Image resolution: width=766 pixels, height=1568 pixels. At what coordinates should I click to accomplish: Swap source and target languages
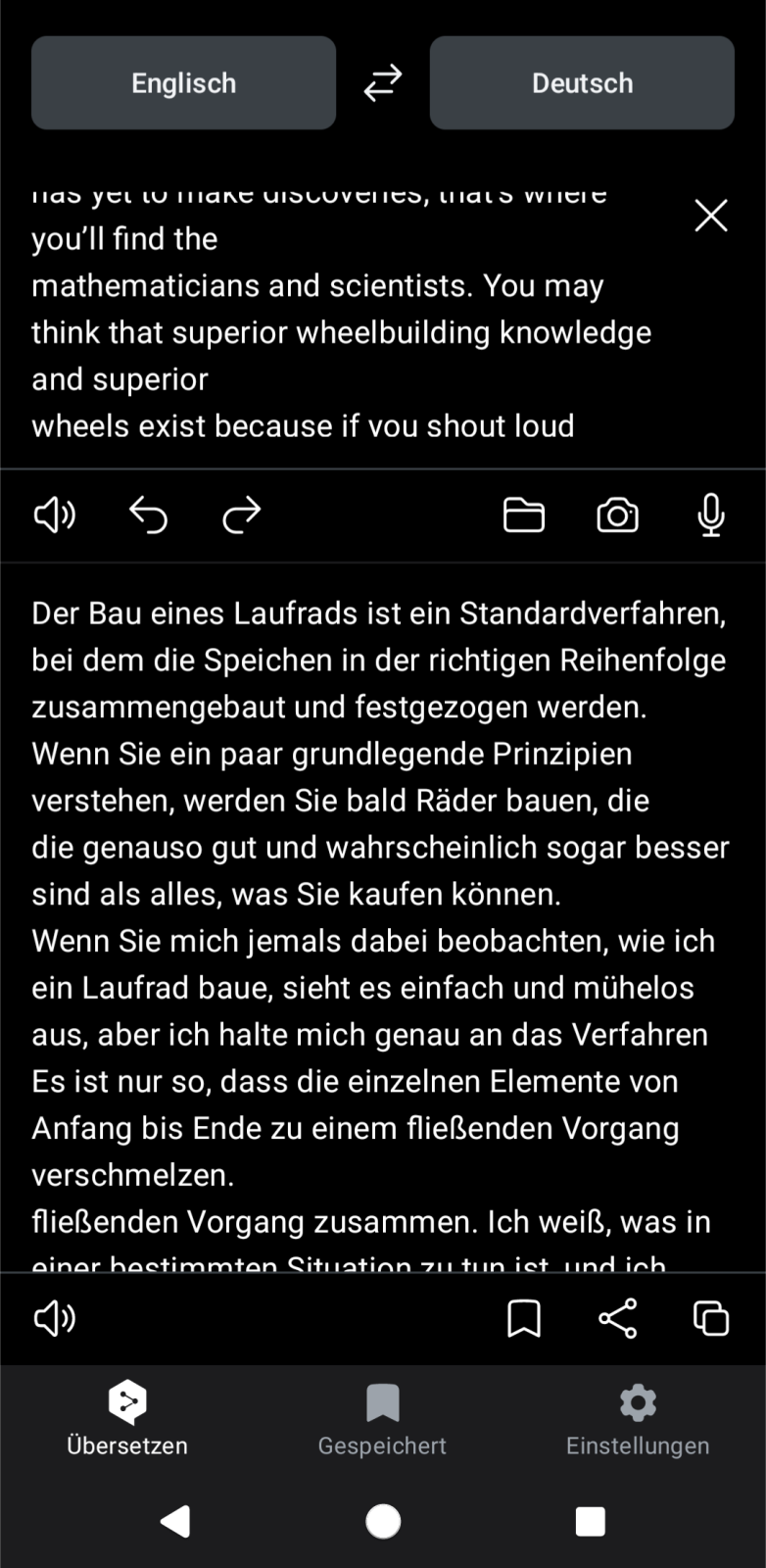point(383,83)
